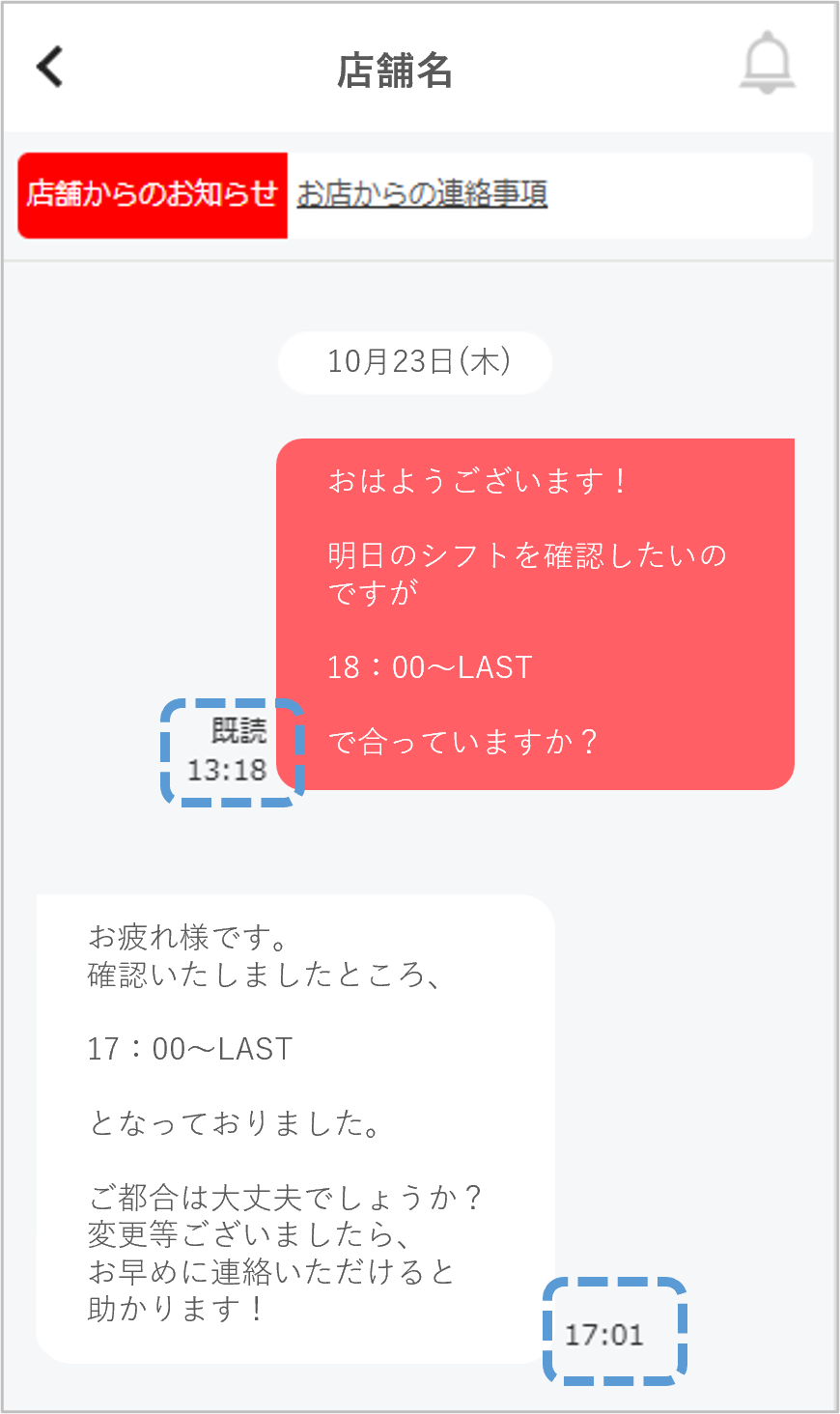Image resolution: width=840 pixels, height=1414 pixels.
Task: Open the お店からの連絡事項 link
Action: [422, 194]
